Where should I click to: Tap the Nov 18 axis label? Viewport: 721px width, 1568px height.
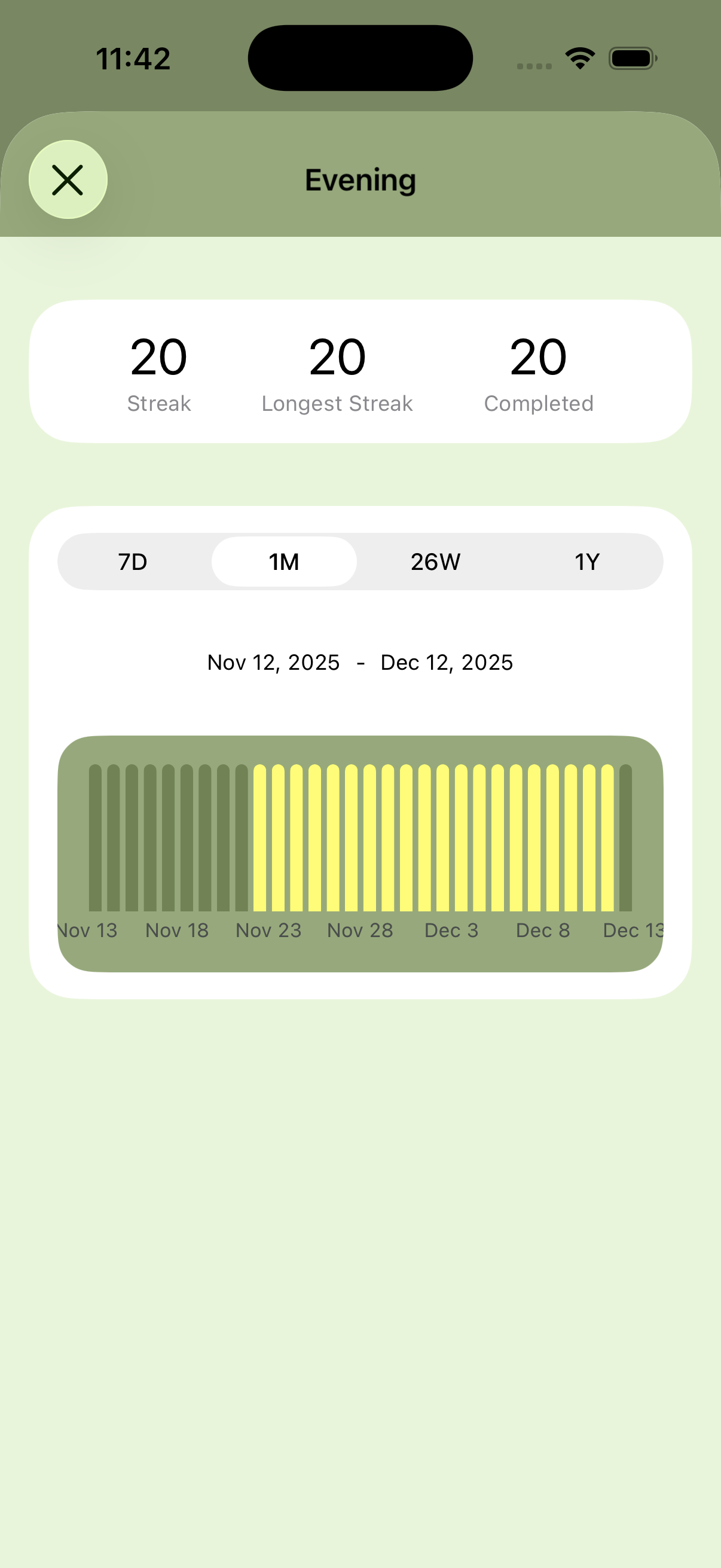tap(177, 930)
